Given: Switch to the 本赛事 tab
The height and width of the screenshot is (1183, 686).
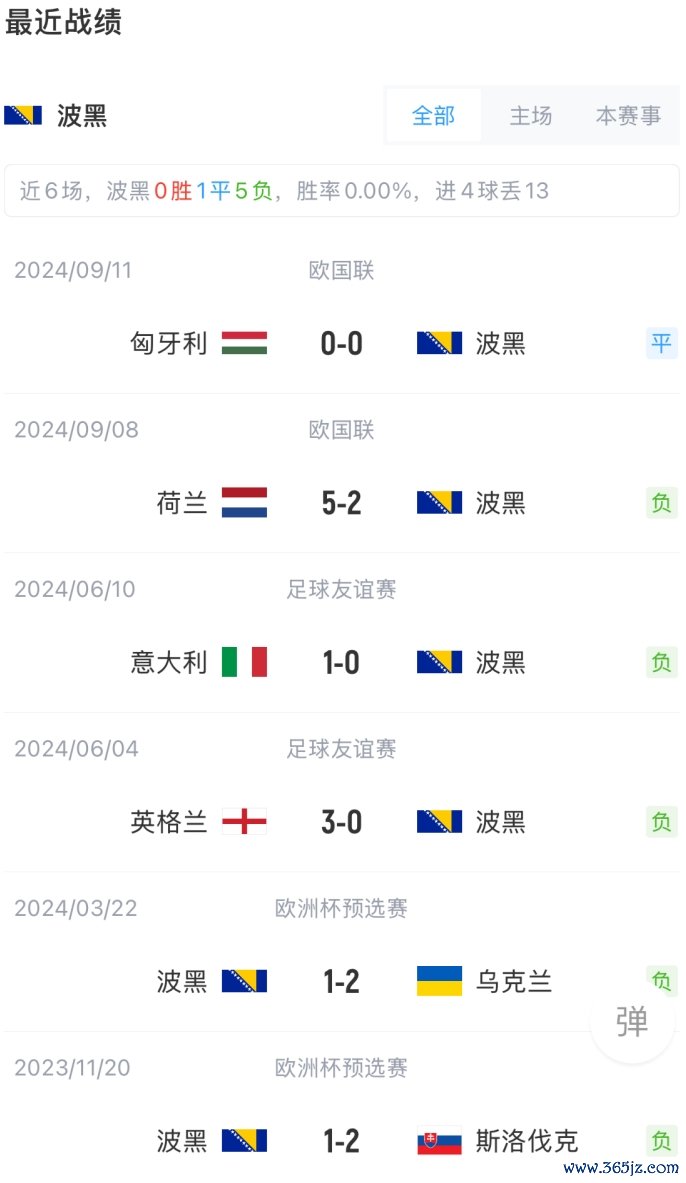Looking at the screenshot, I should tap(628, 115).
